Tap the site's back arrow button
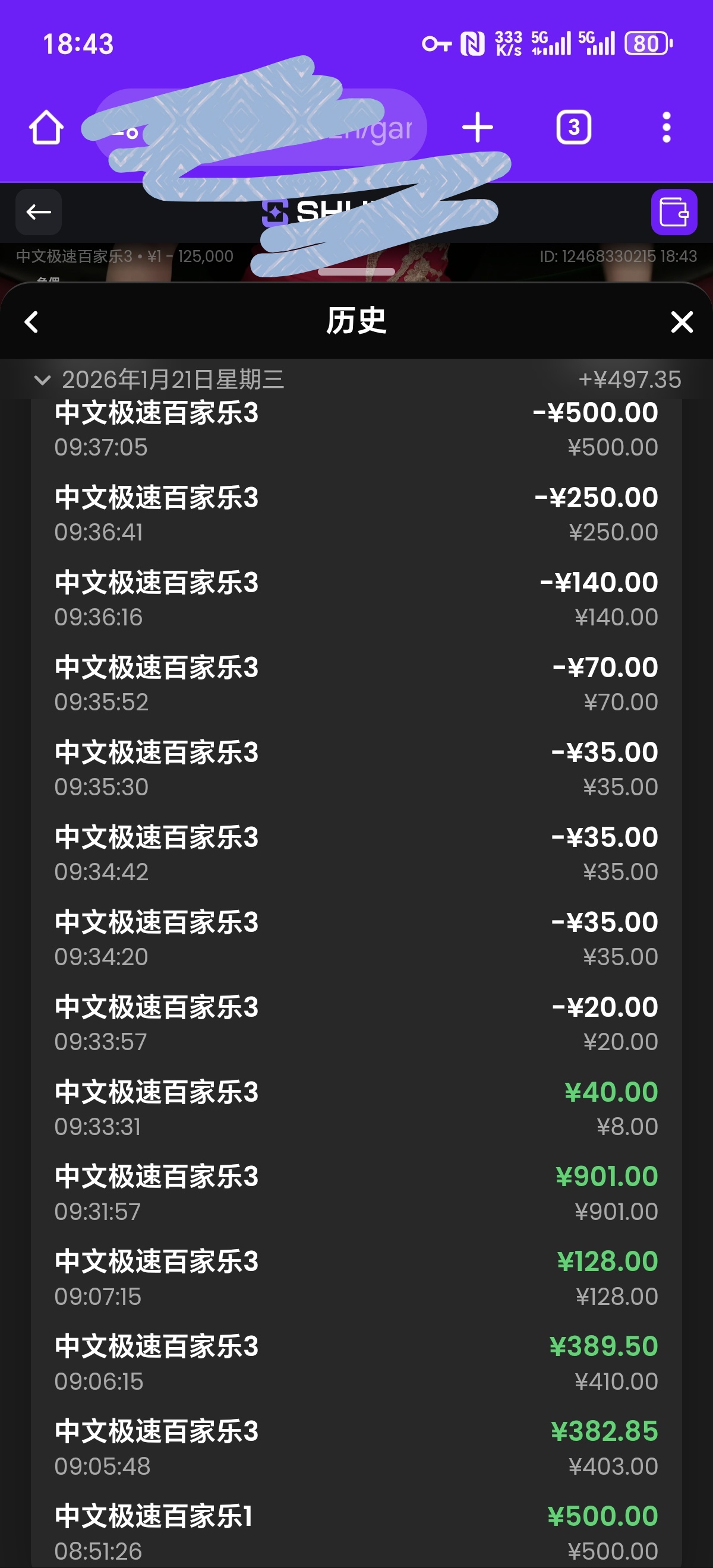 (39, 212)
